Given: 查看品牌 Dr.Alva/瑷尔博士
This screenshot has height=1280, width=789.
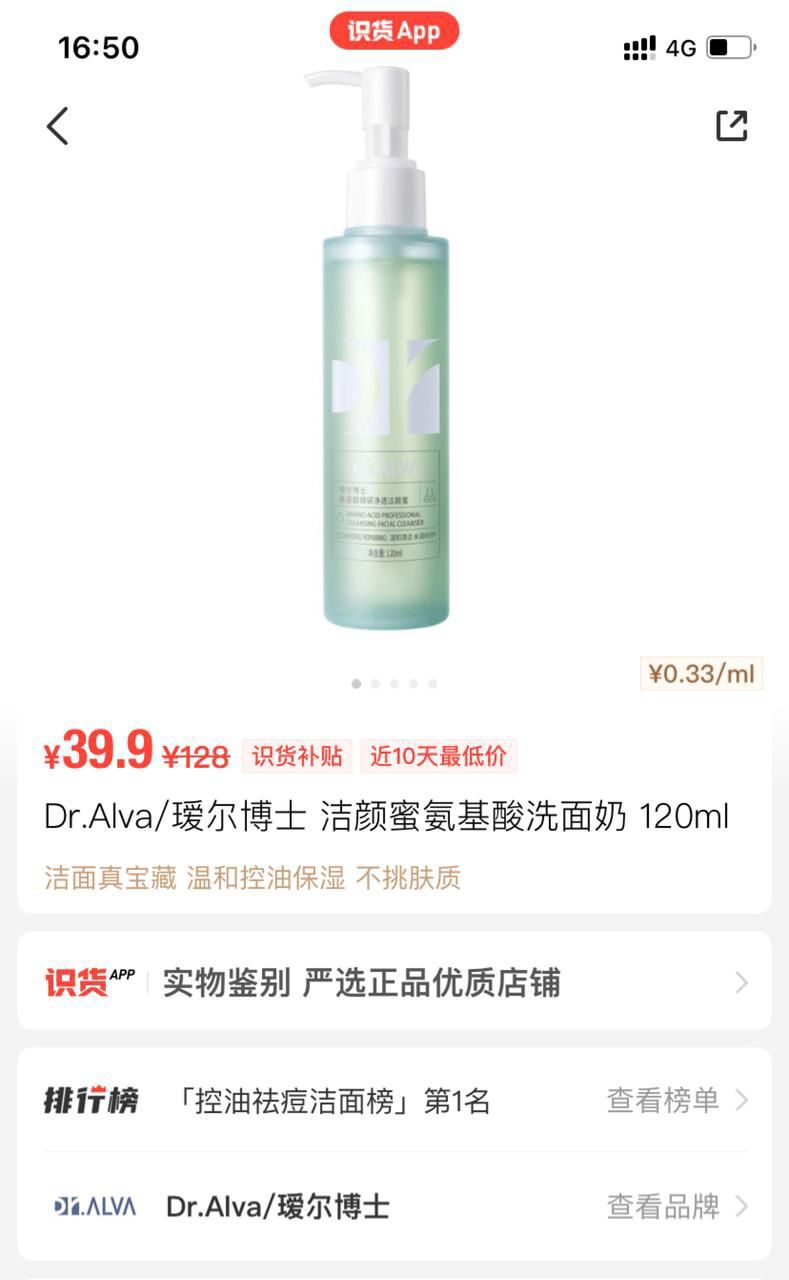Looking at the screenshot, I should 676,1206.
